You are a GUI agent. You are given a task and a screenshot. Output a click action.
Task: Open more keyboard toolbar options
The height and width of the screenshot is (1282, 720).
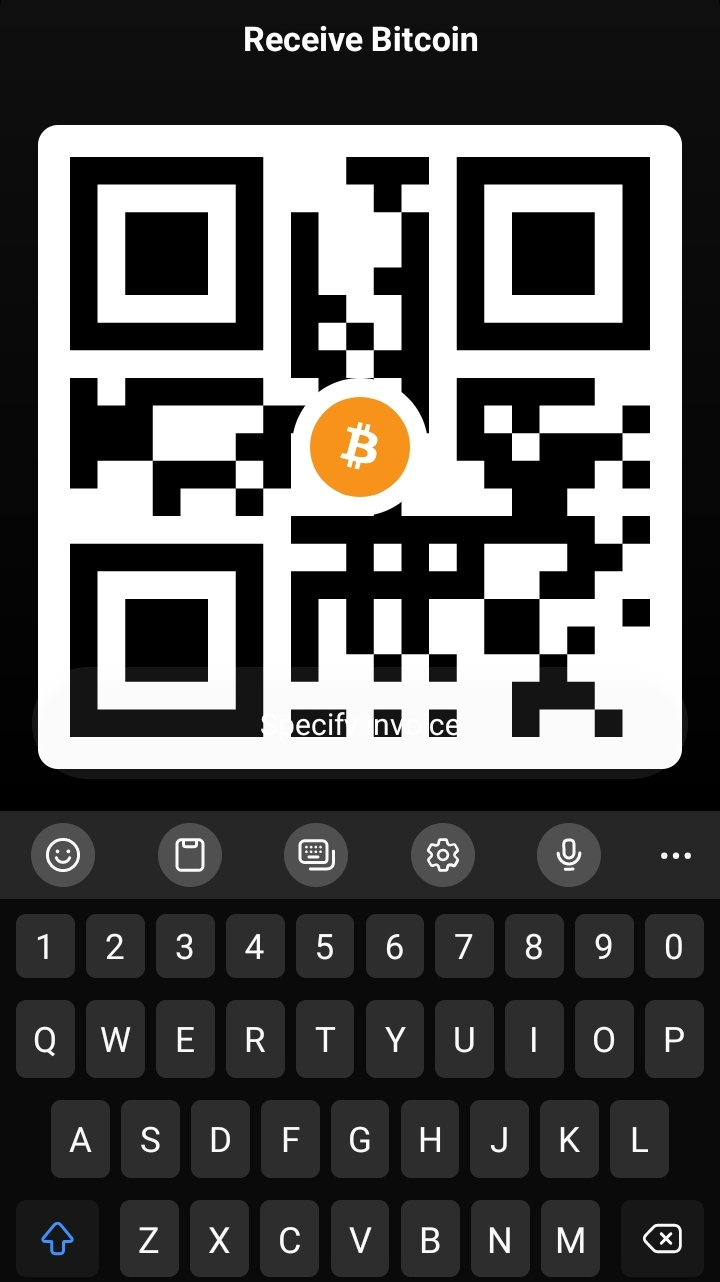pyautogui.click(x=675, y=855)
